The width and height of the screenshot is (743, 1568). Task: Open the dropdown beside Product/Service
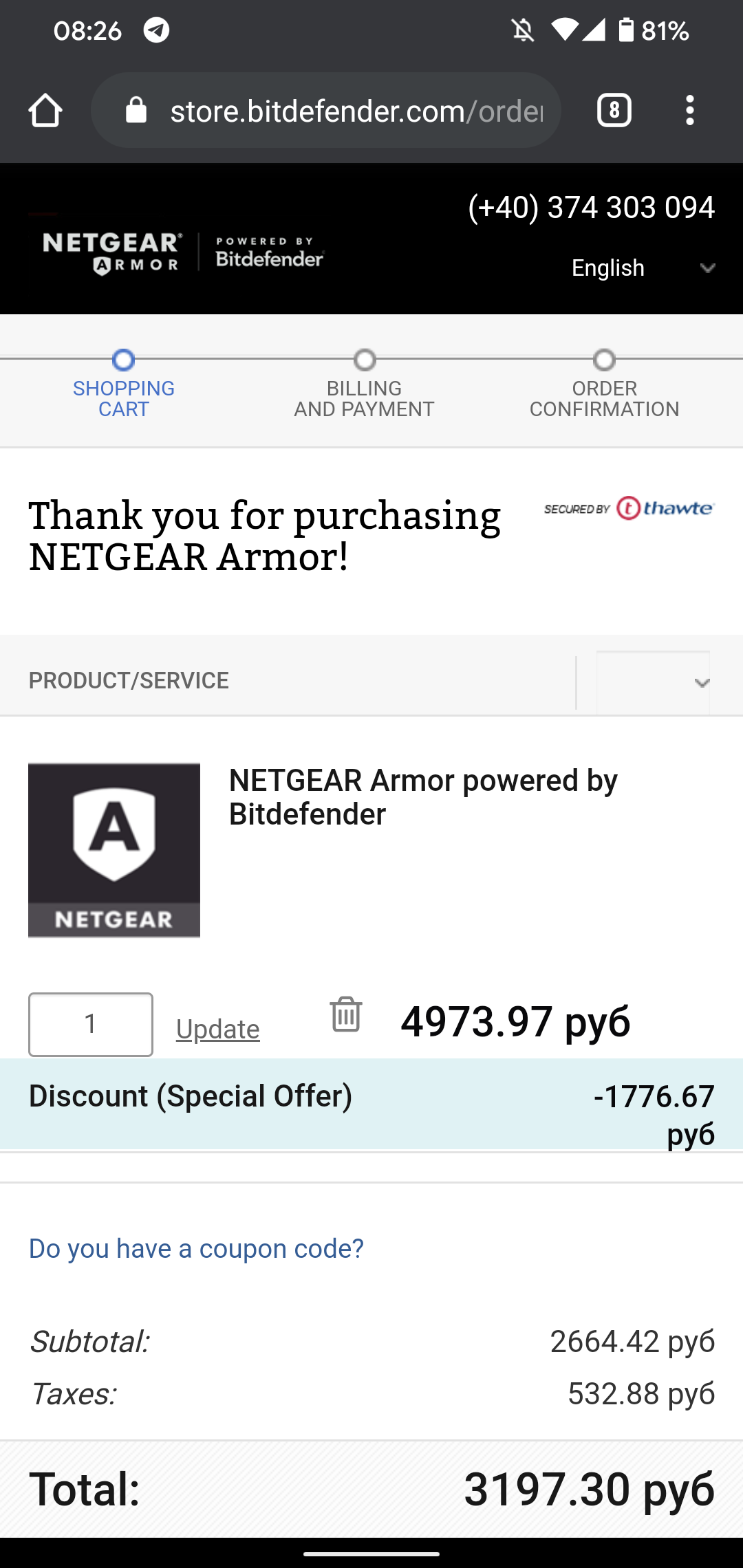coord(653,682)
